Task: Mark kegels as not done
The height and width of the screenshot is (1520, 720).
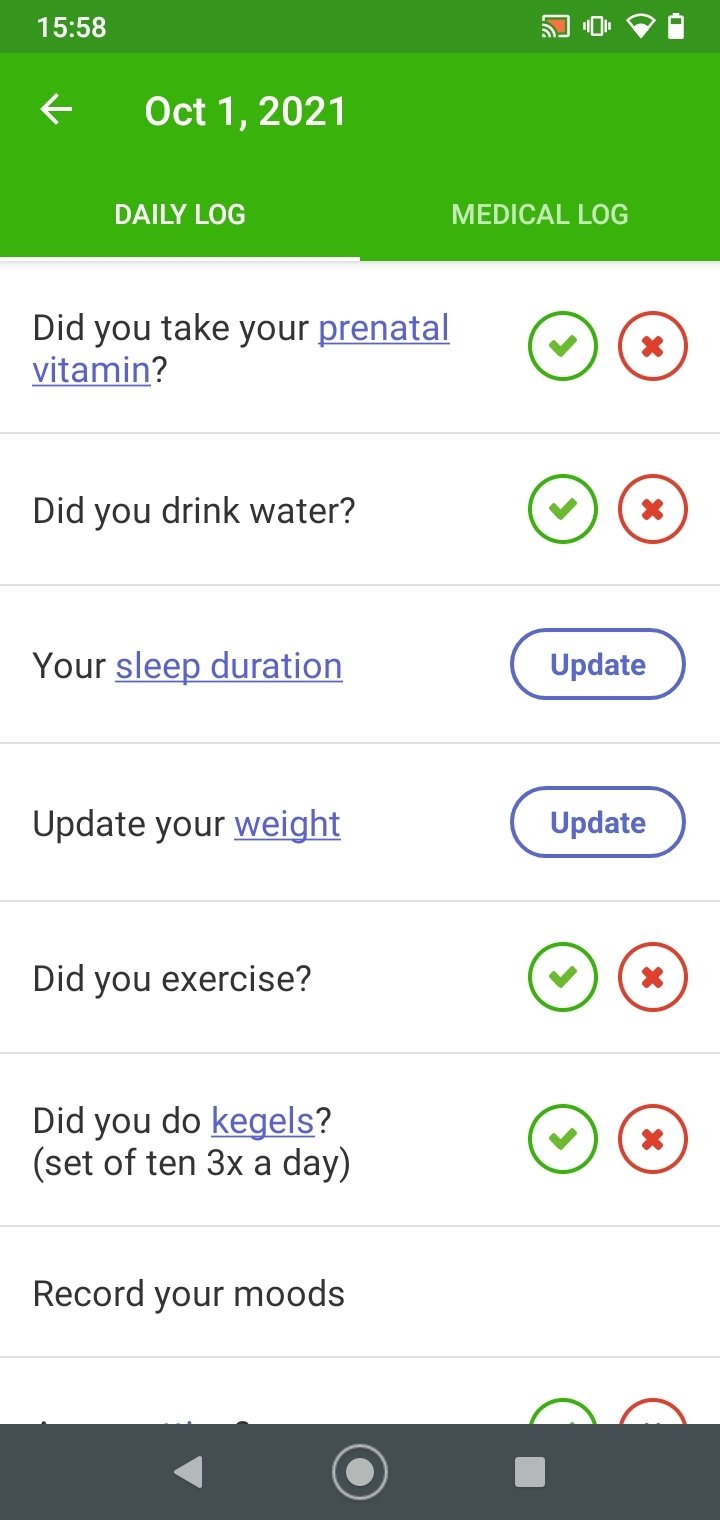Action: tap(653, 1139)
